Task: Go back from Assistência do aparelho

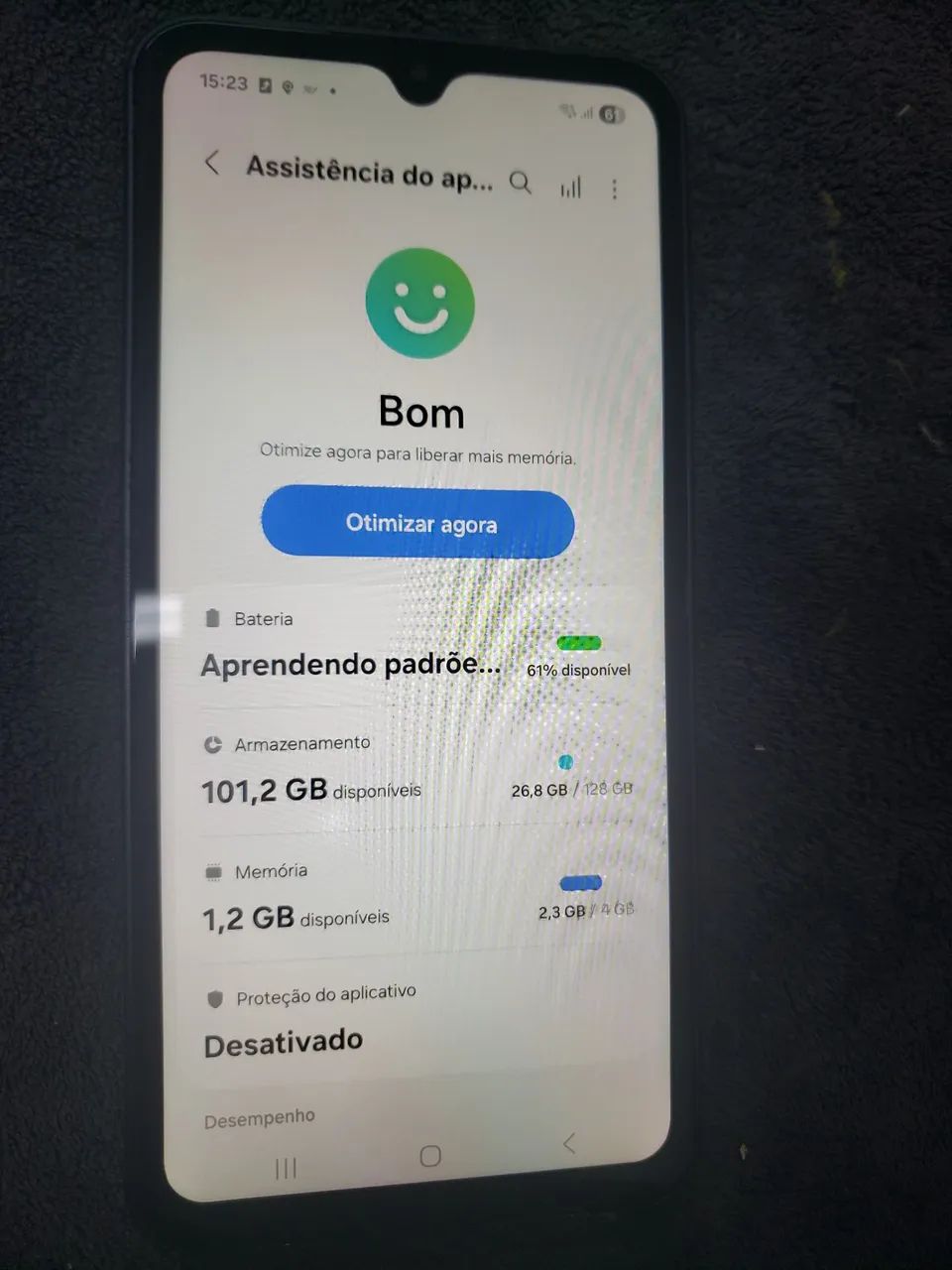Action: point(211,163)
